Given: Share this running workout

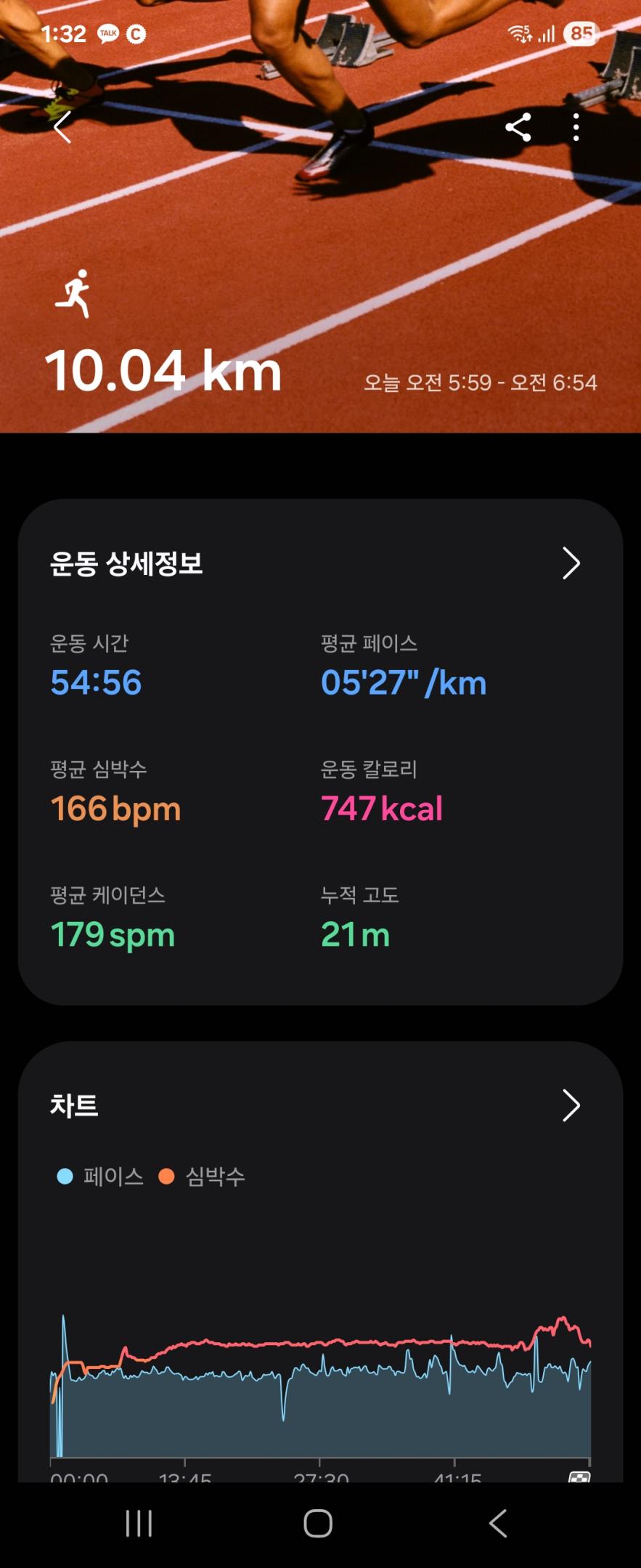Looking at the screenshot, I should point(518,128).
